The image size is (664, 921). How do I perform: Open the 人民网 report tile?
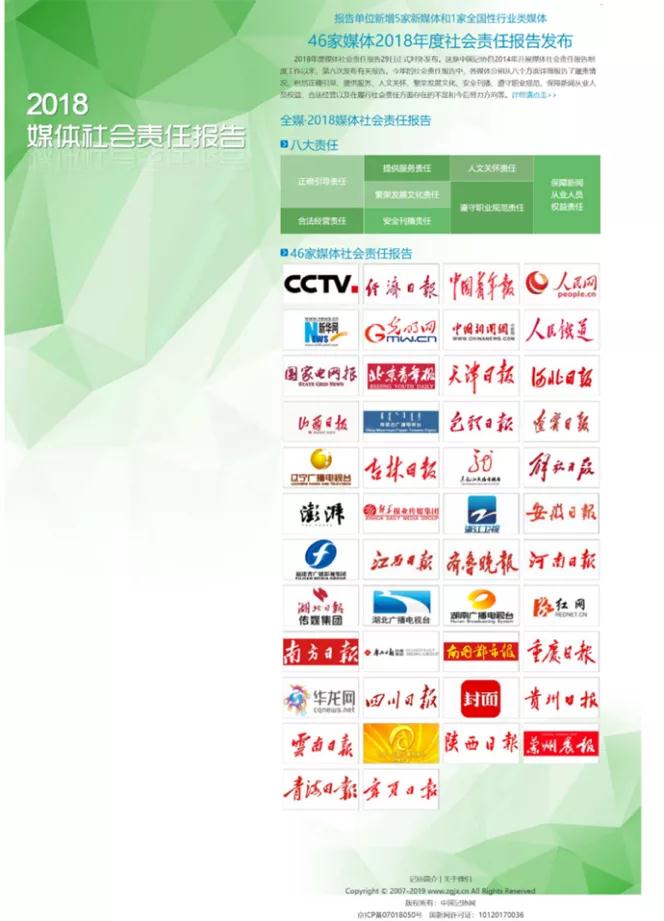tap(561, 284)
